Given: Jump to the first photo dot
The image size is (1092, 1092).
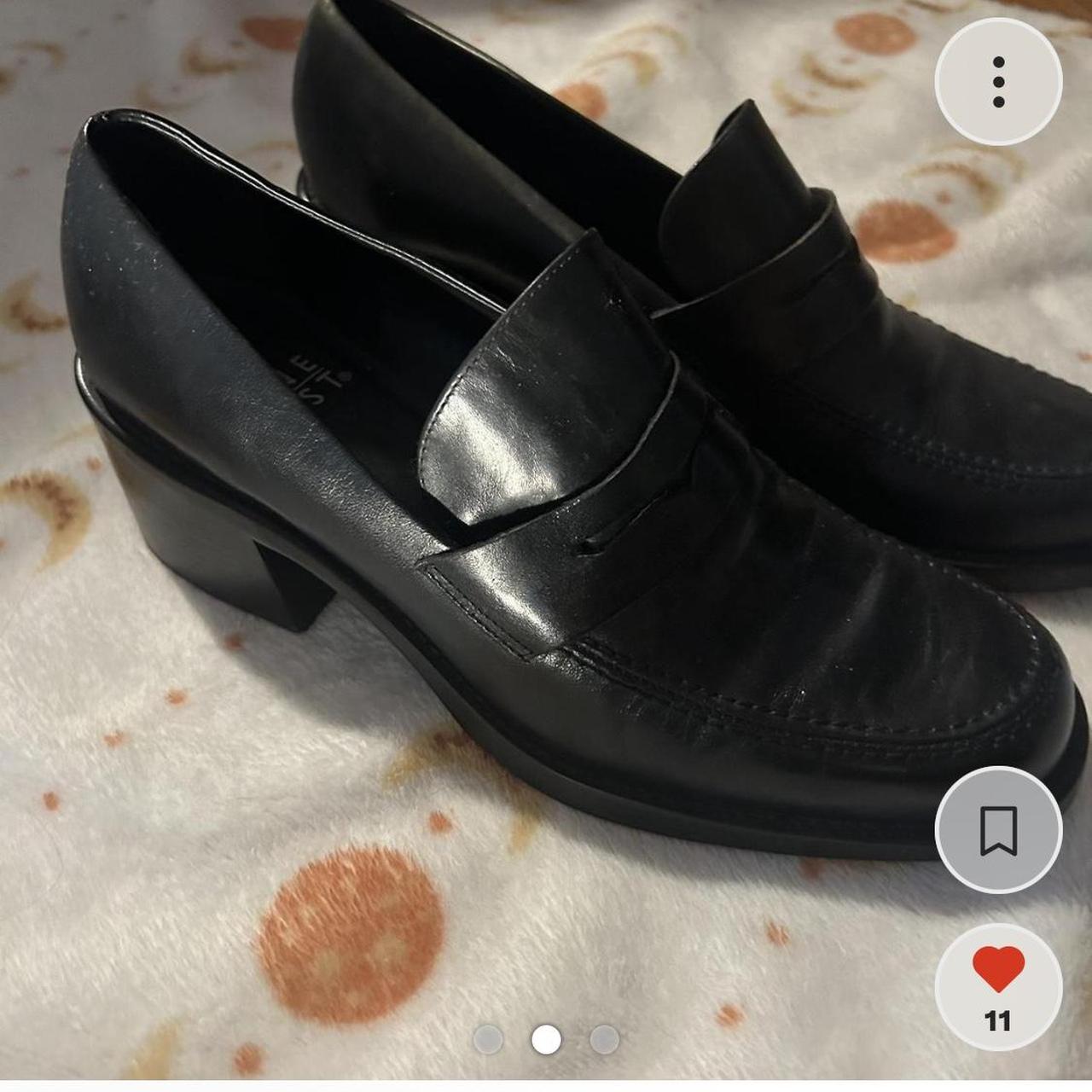Looking at the screenshot, I should (x=488, y=1039).
